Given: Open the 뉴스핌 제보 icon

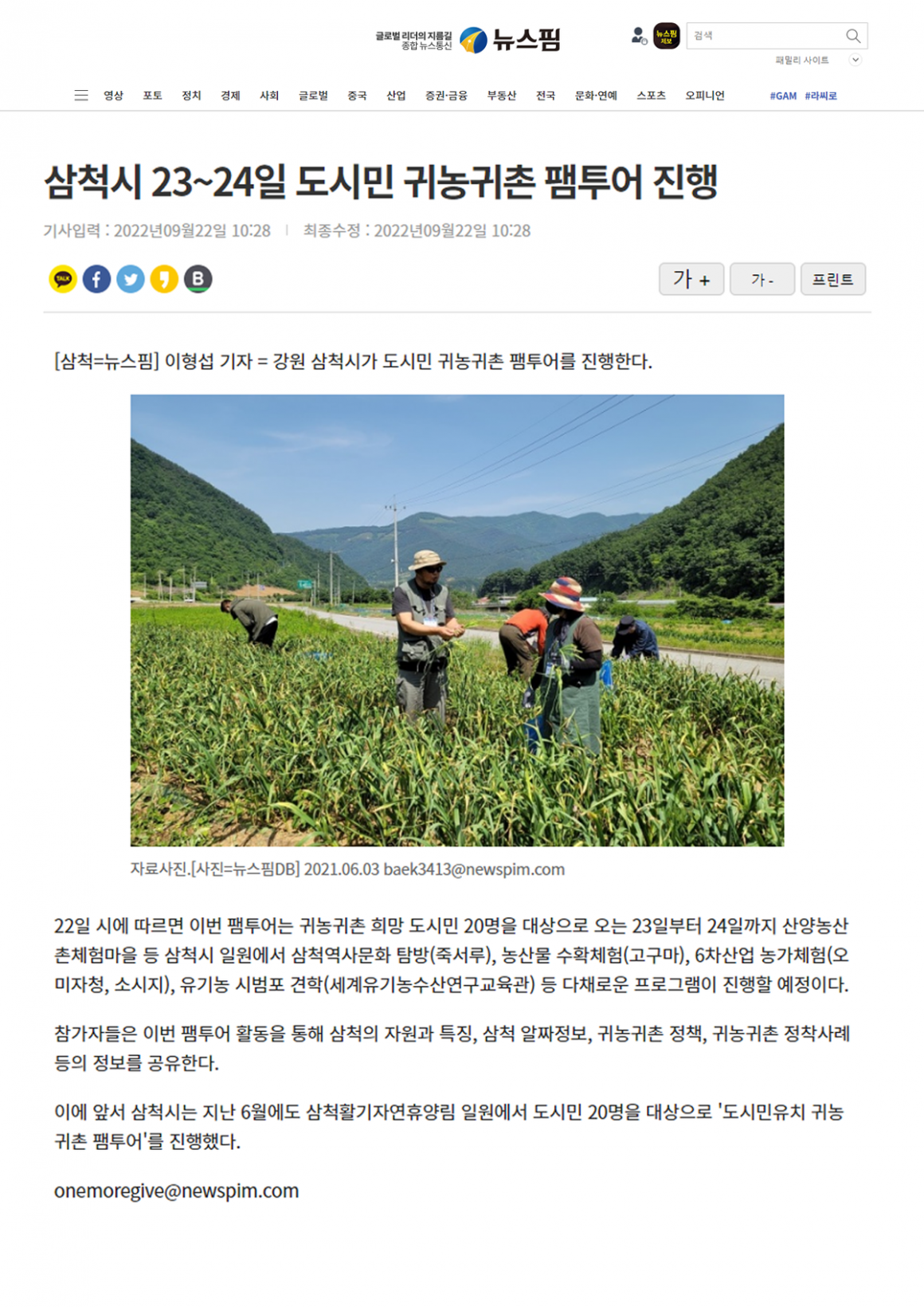Looking at the screenshot, I should 666,36.
